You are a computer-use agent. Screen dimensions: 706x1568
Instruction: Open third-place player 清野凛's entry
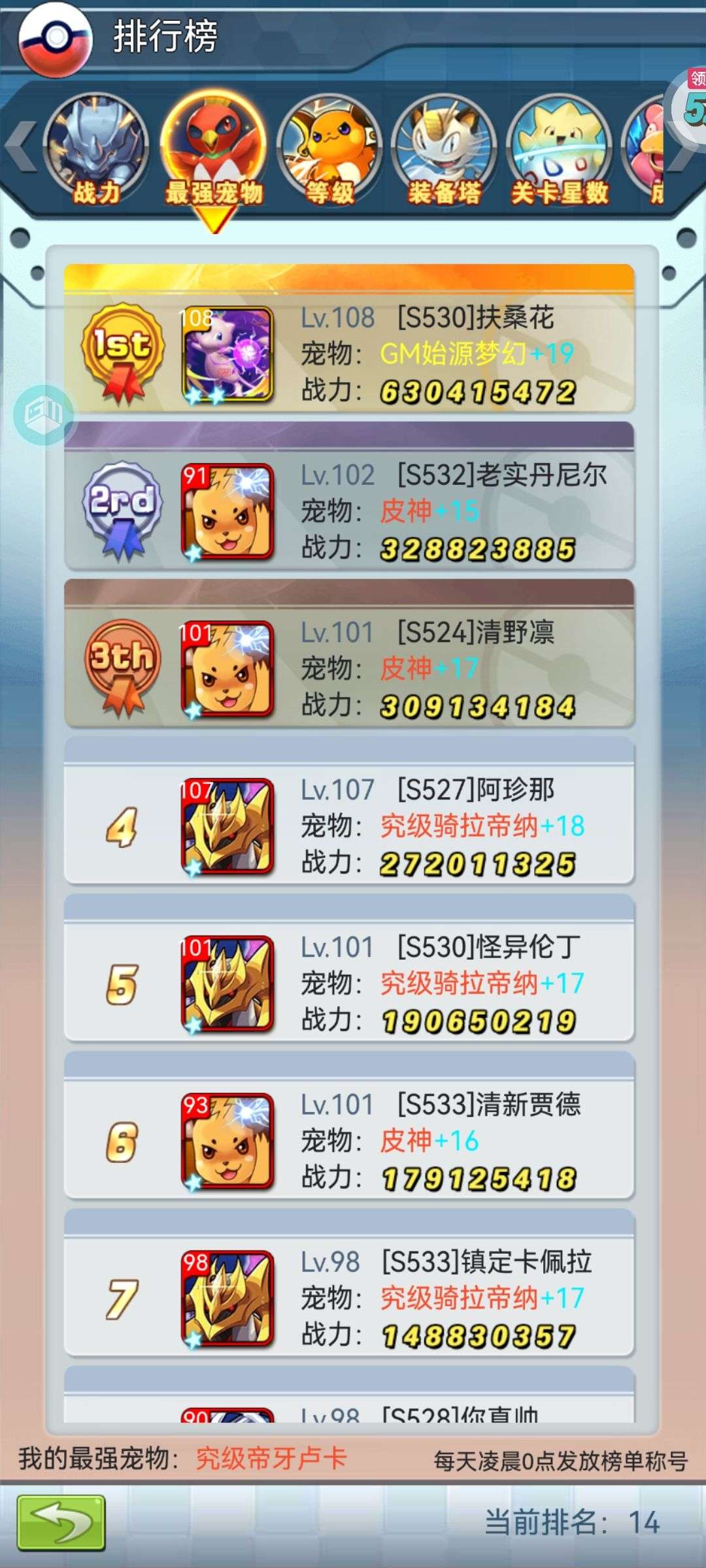(349, 653)
